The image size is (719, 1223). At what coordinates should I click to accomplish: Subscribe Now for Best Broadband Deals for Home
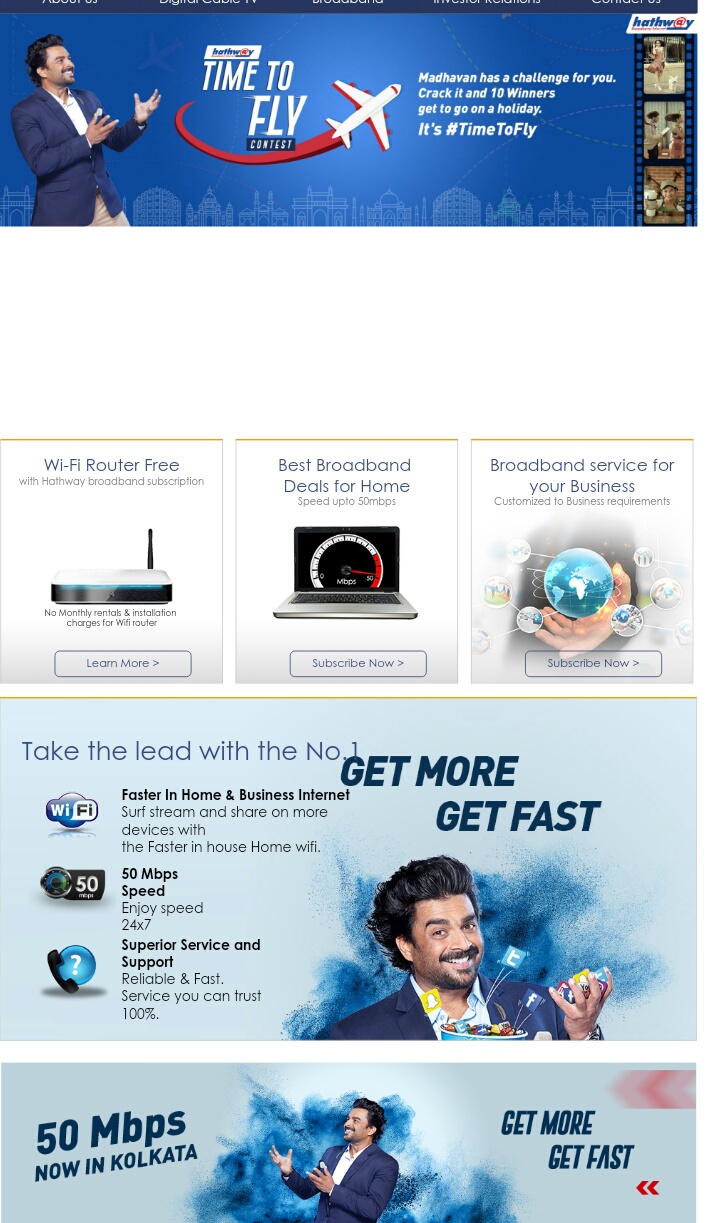[x=358, y=663]
